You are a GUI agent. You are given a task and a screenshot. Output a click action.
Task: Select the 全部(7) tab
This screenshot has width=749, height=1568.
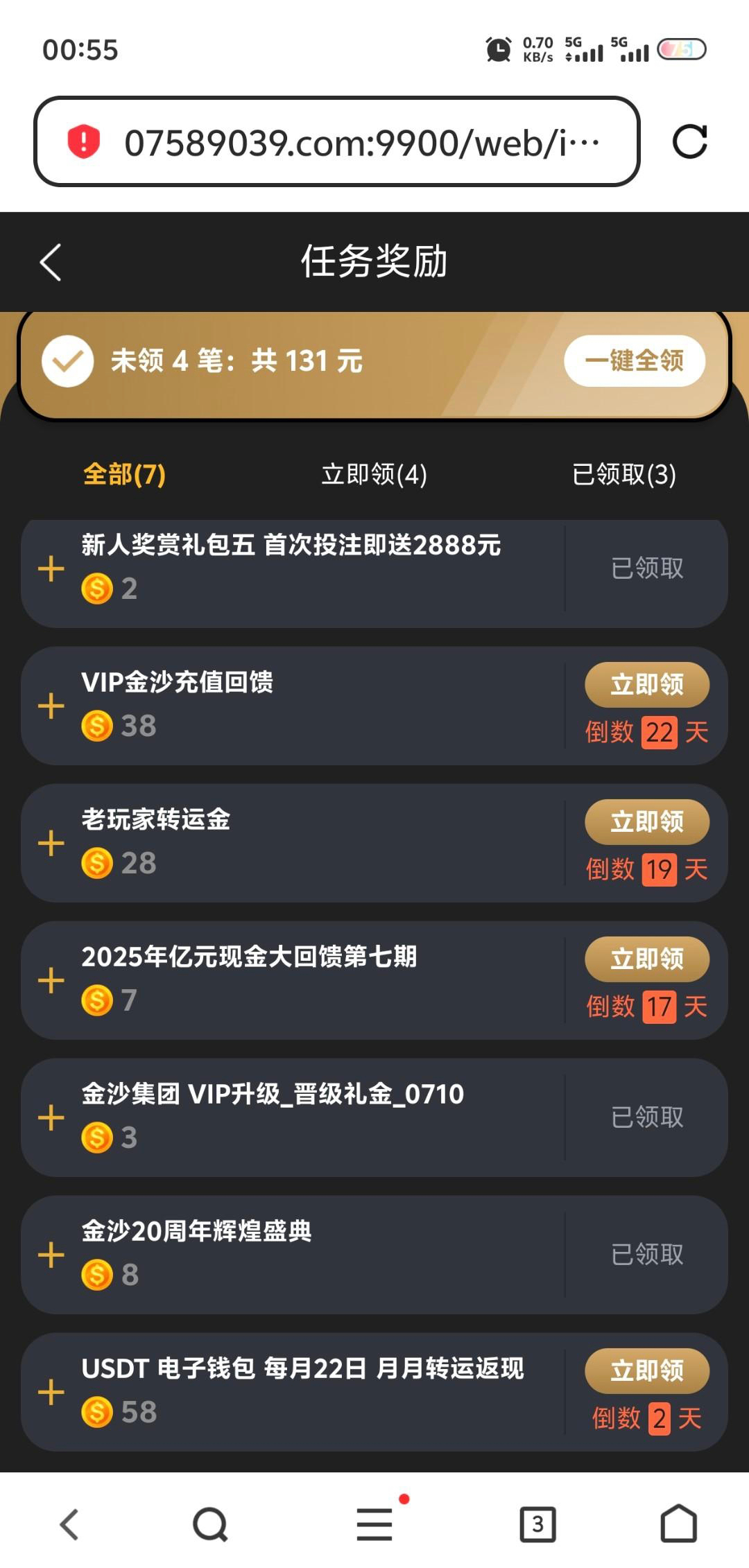pos(124,475)
